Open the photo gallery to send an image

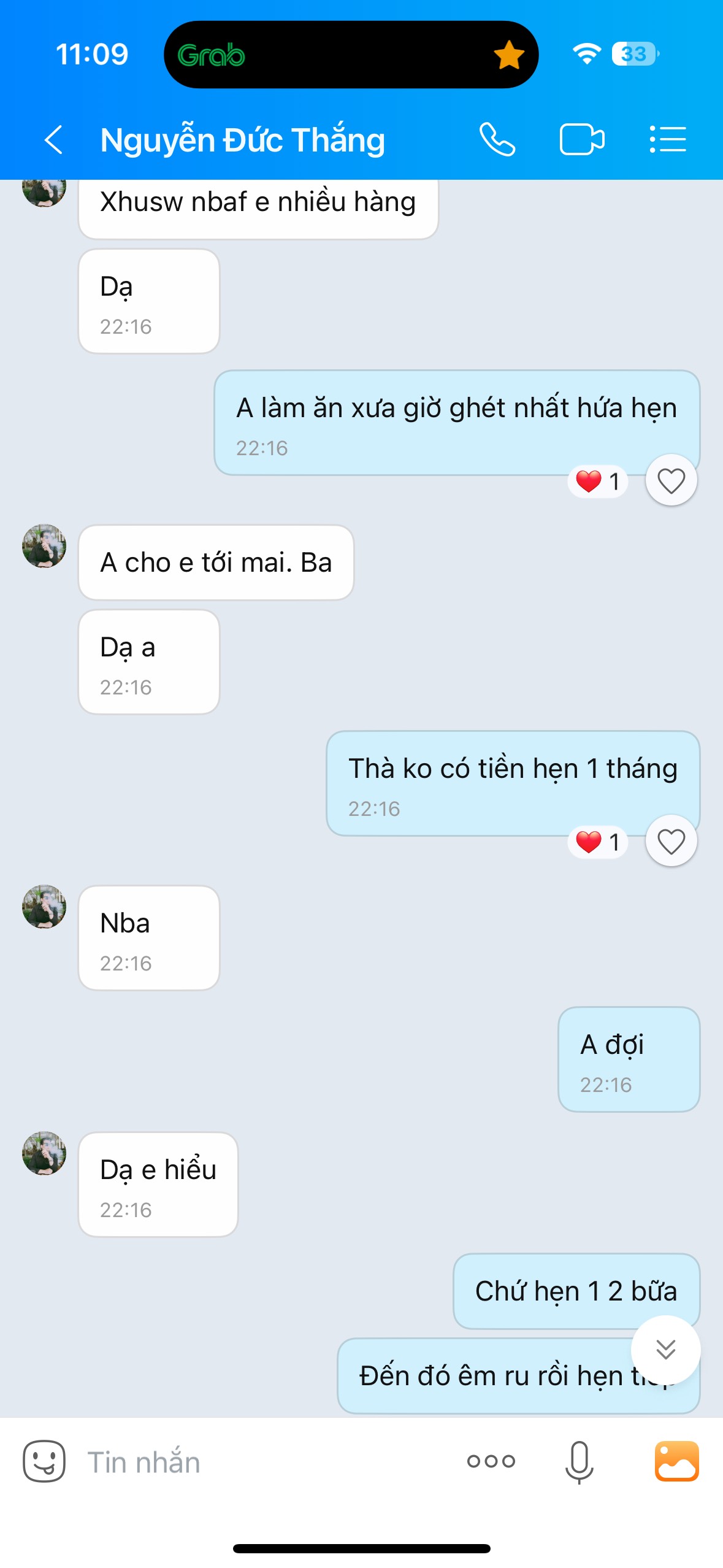pyautogui.click(x=676, y=1461)
